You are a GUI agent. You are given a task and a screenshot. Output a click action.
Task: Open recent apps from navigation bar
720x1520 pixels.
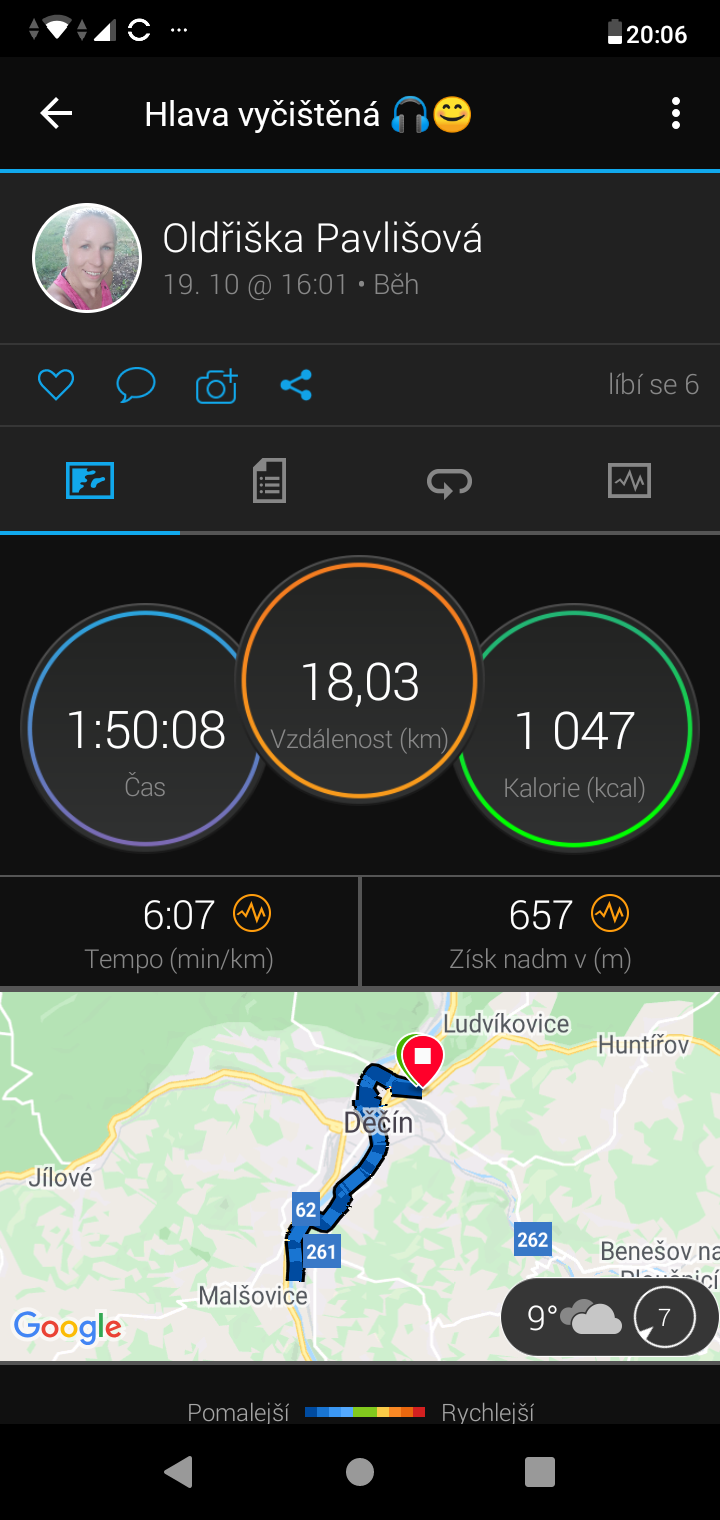(540, 1471)
